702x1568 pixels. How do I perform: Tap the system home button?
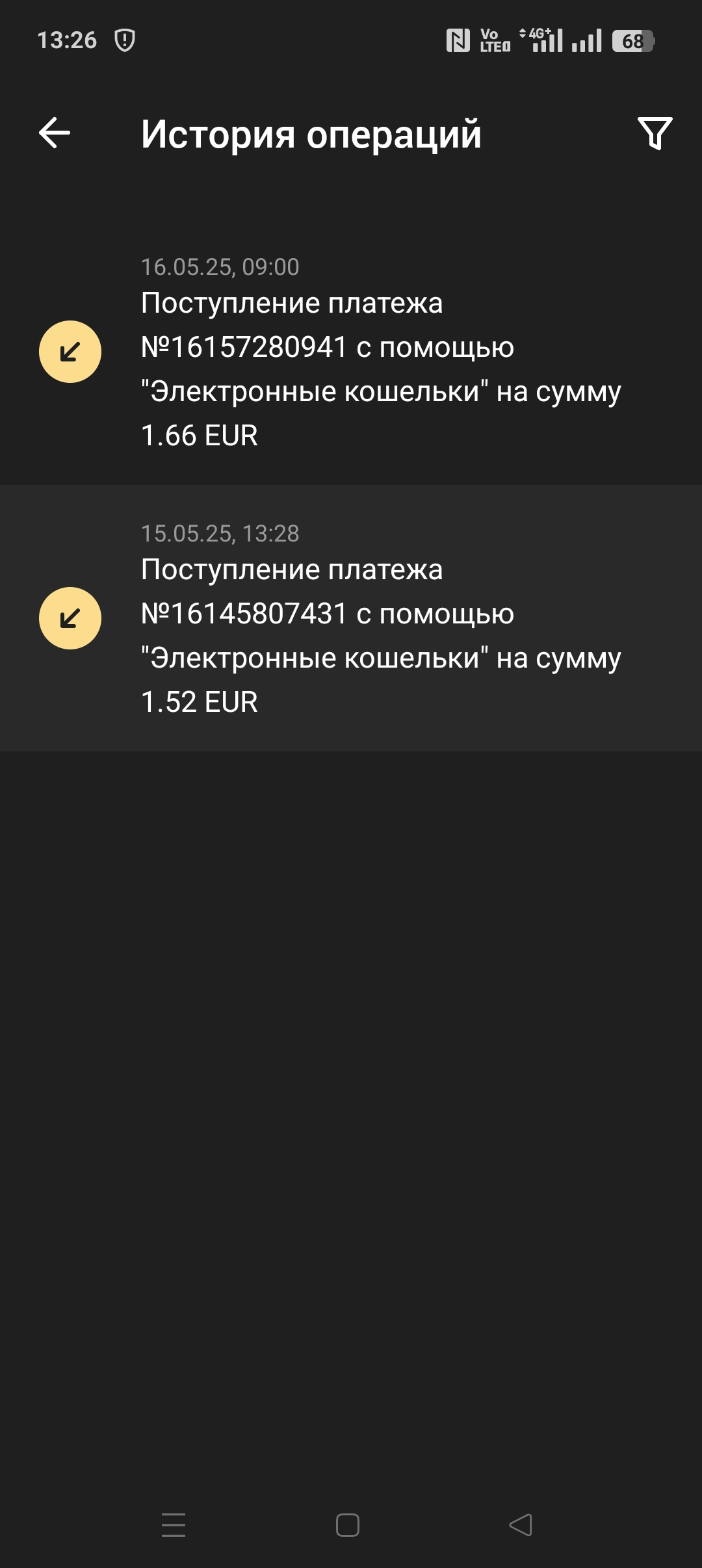pyautogui.click(x=348, y=1524)
